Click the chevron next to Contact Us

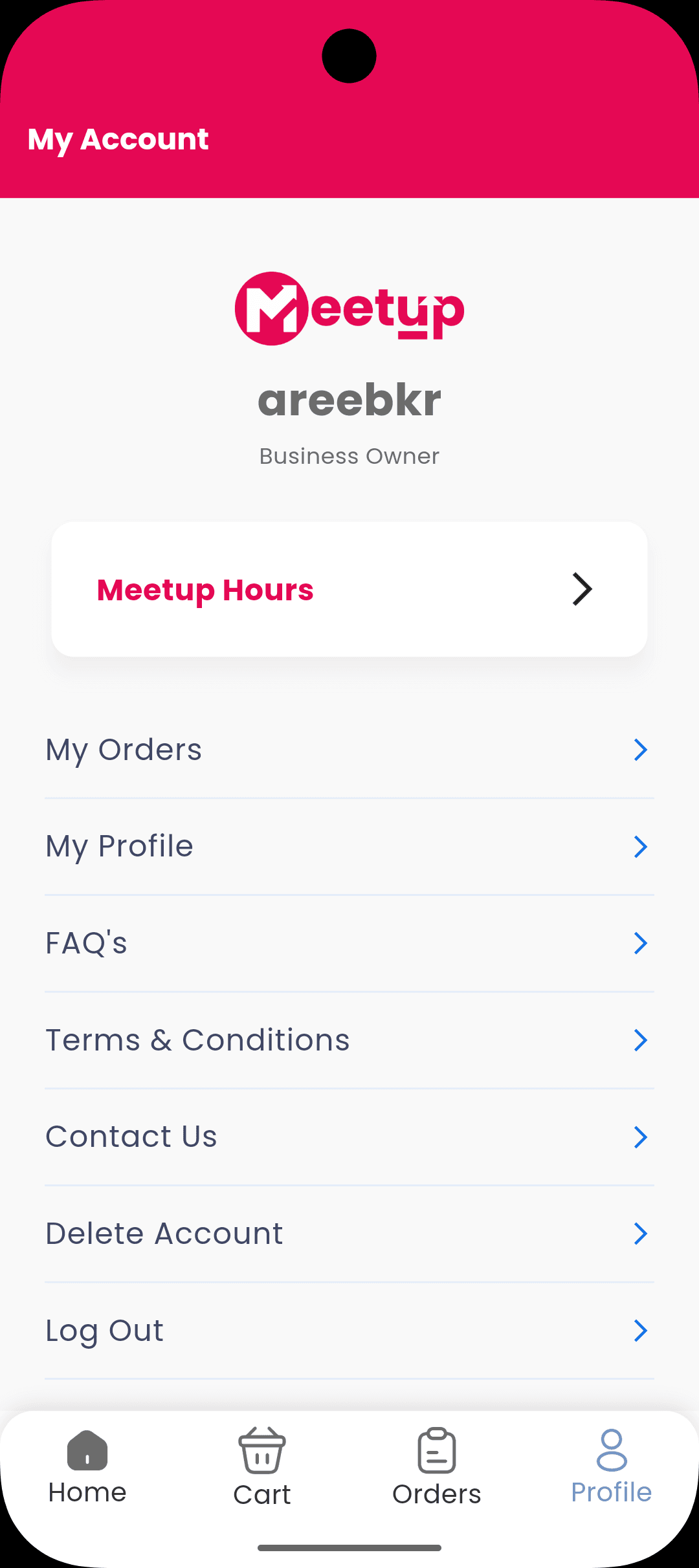coord(641,1137)
